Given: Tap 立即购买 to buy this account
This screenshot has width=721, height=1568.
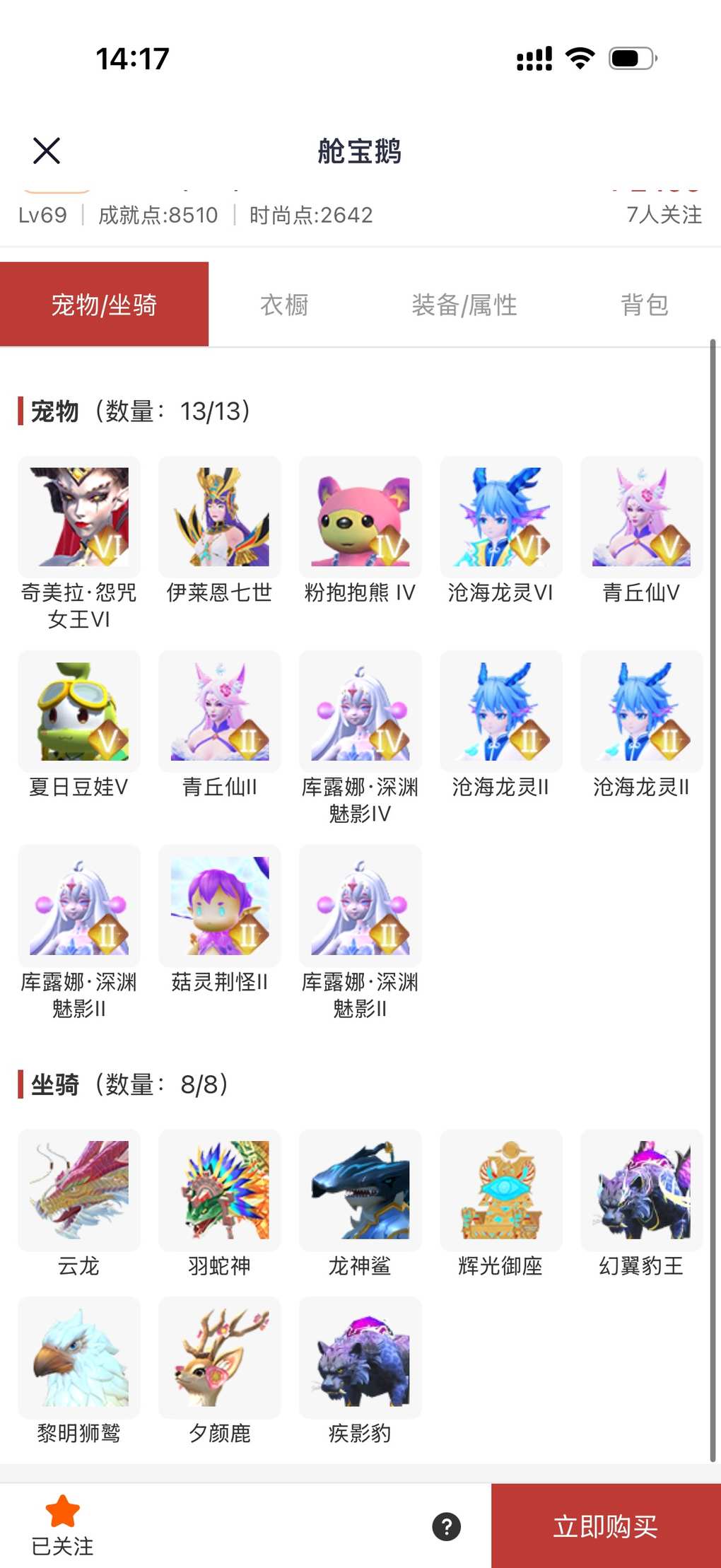Looking at the screenshot, I should 606,1526.
